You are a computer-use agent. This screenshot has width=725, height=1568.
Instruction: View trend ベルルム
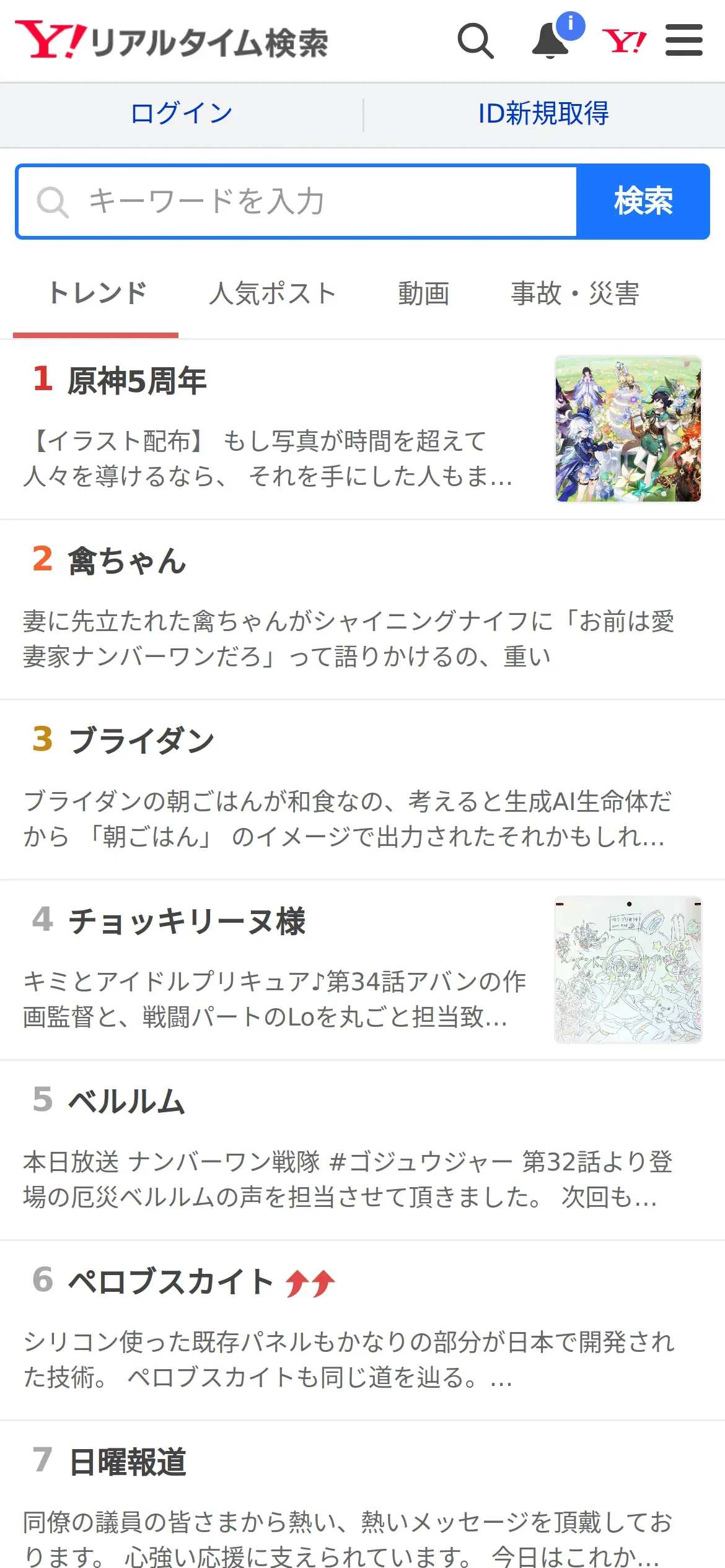click(126, 1102)
